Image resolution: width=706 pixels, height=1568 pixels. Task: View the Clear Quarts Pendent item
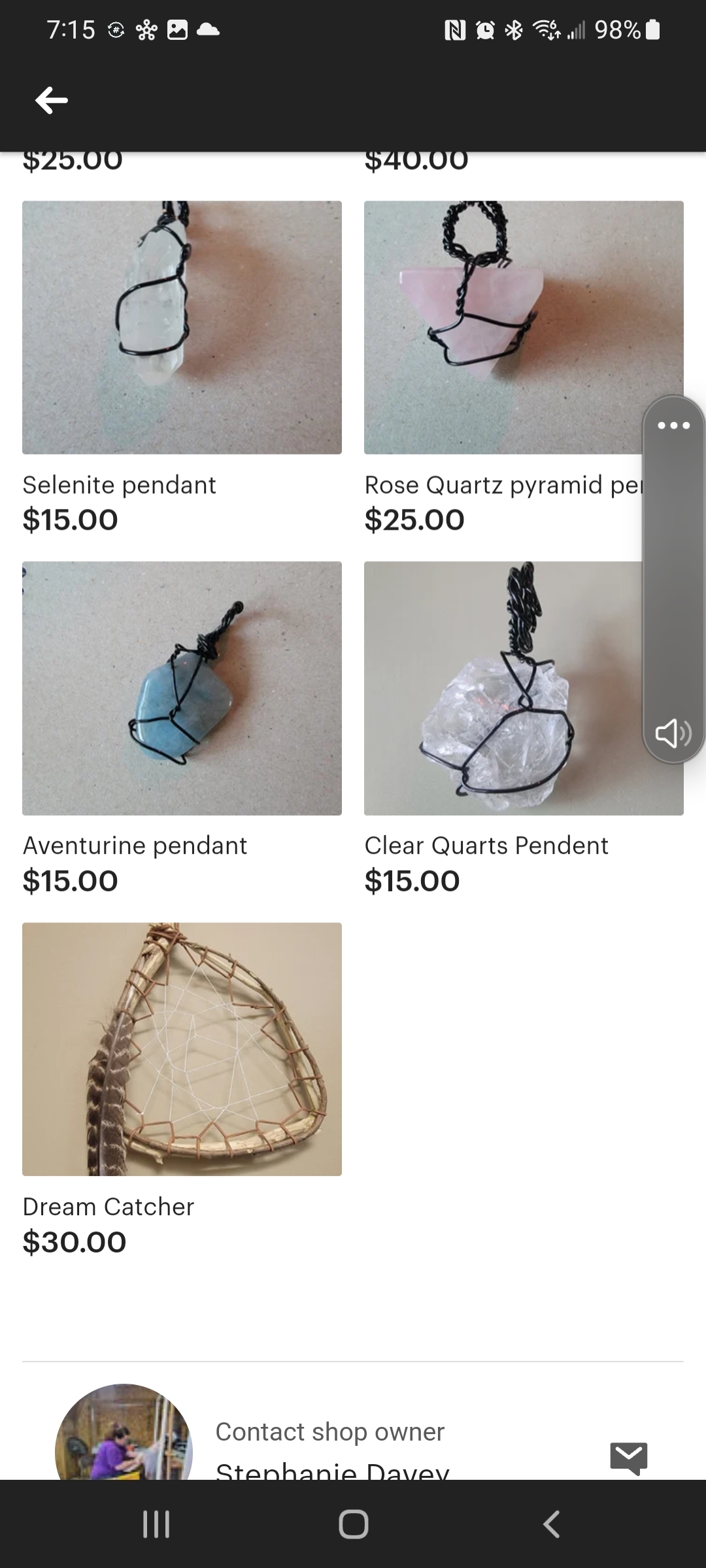[x=503, y=688]
